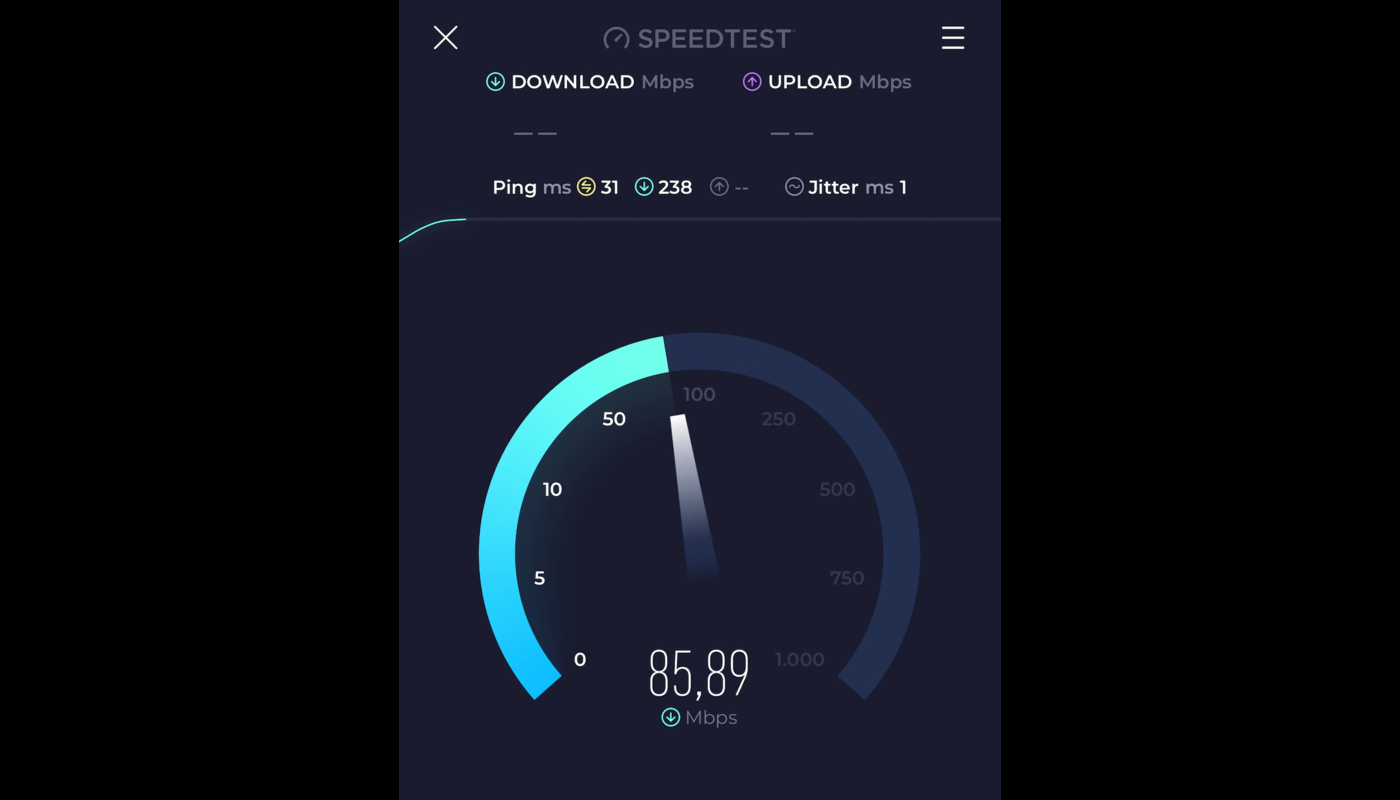
Task: Open the hamburger menu
Action: tap(952, 38)
